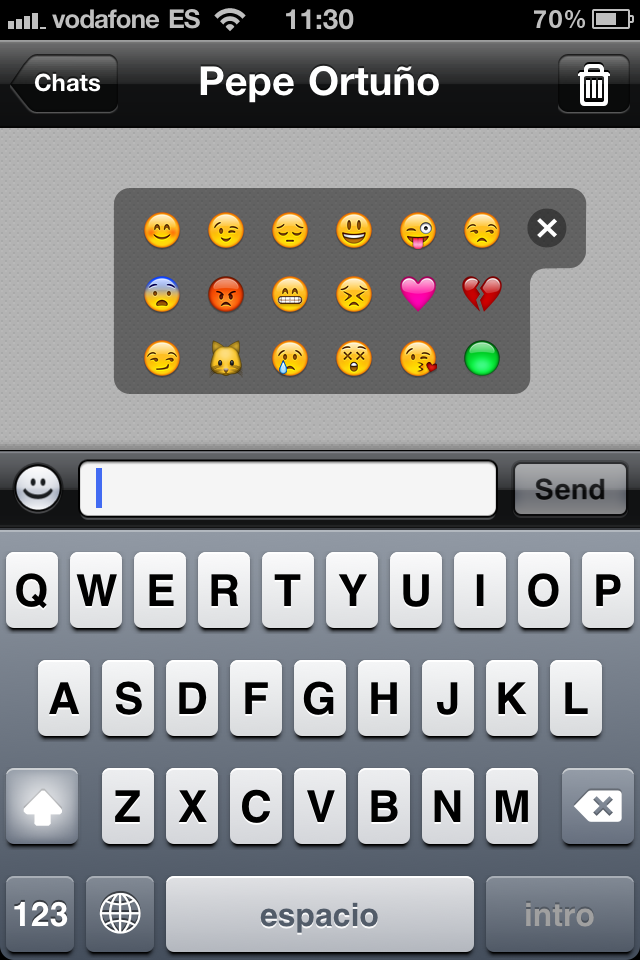
Task: Delete the conversation with the trash icon
Action: click(x=593, y=84)
